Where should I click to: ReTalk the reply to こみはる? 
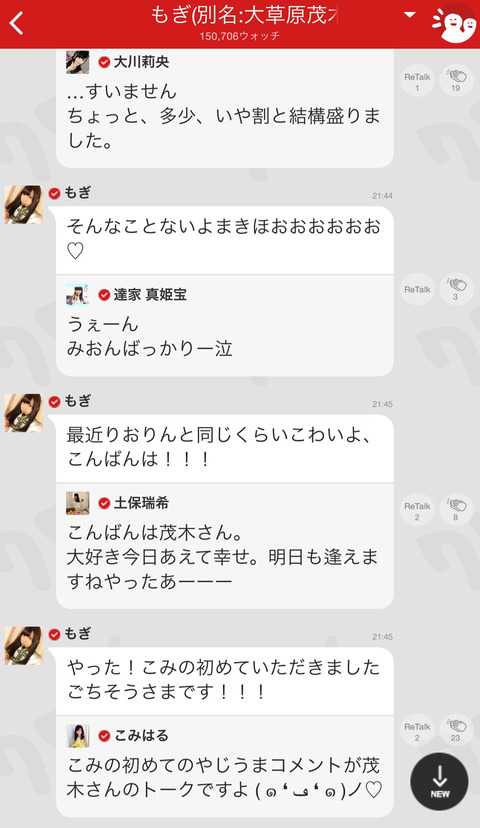pyautogui.click(x=417, y=731)
